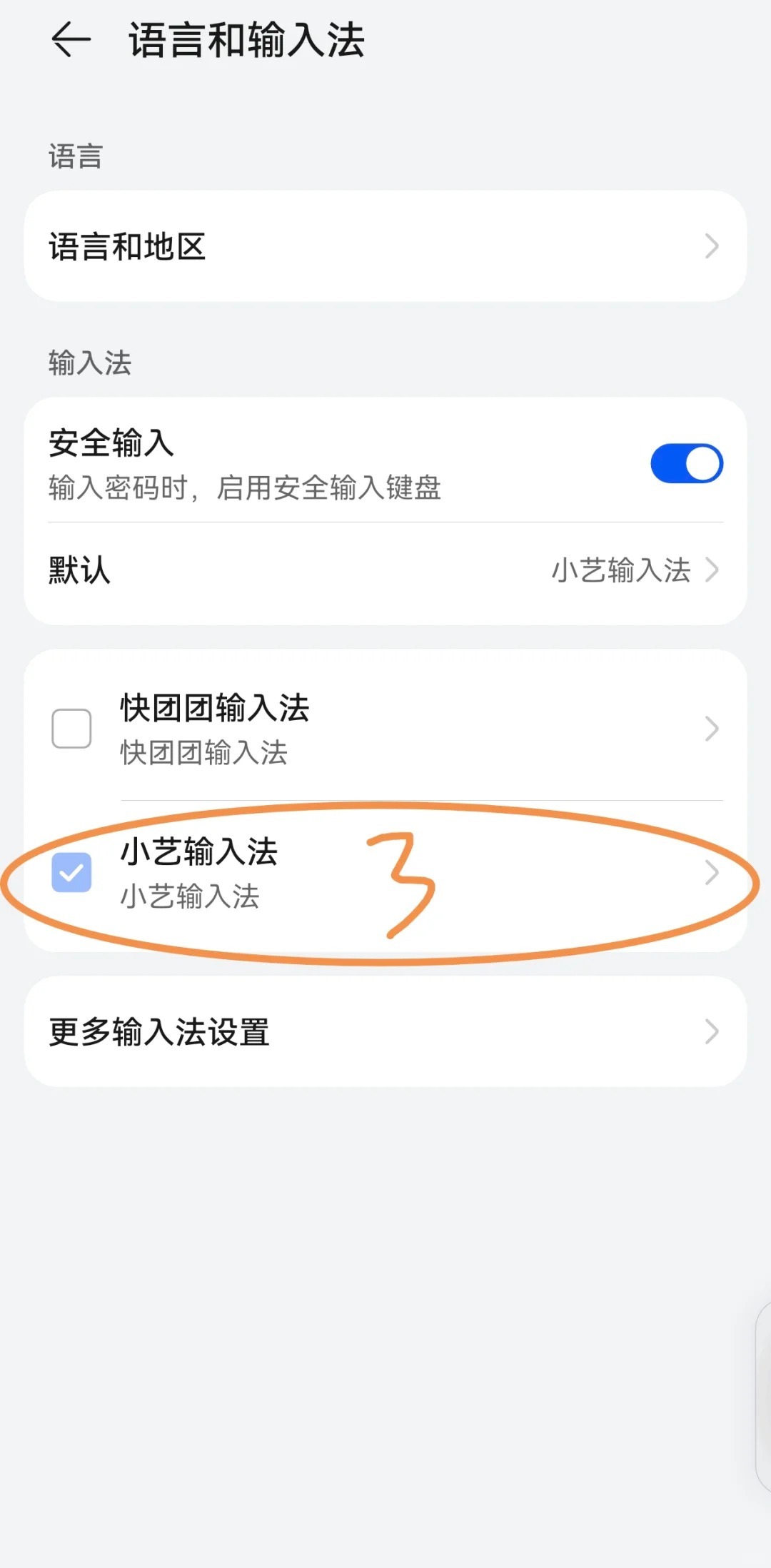
Task: Open 更多输入法设置
Action: [385, 1032]
